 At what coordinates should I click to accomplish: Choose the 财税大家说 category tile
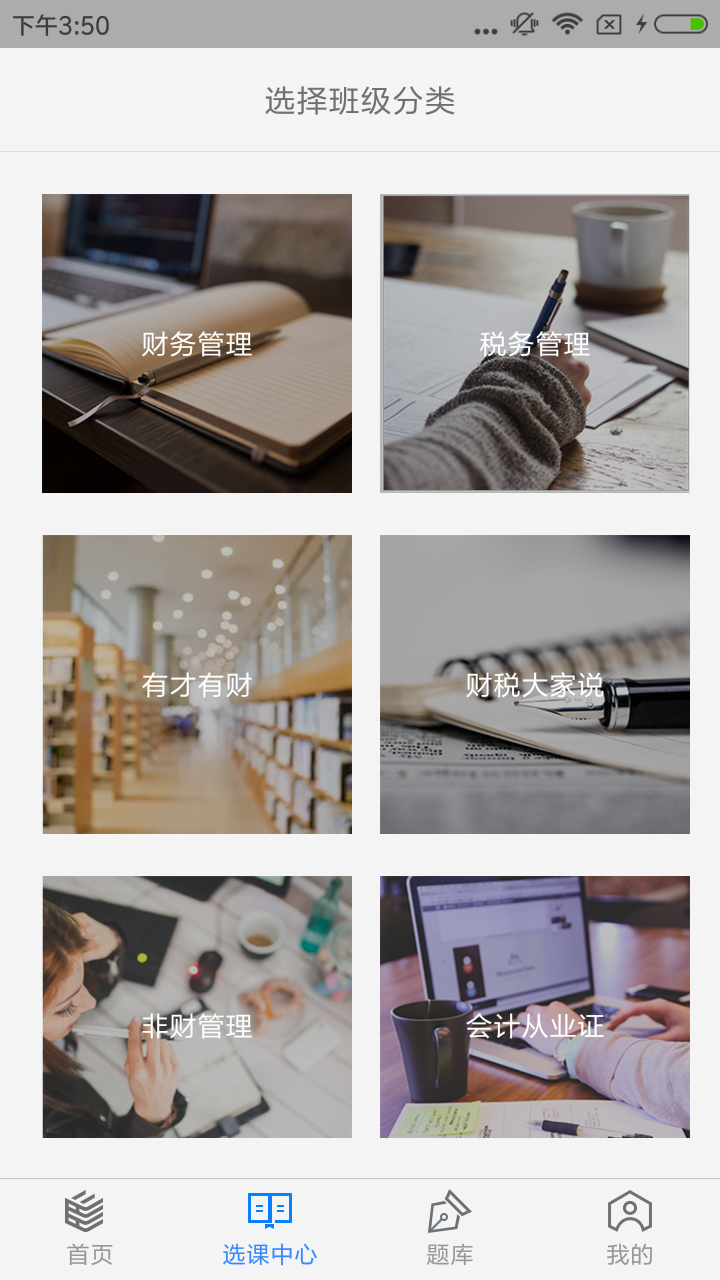pos(535,684)
